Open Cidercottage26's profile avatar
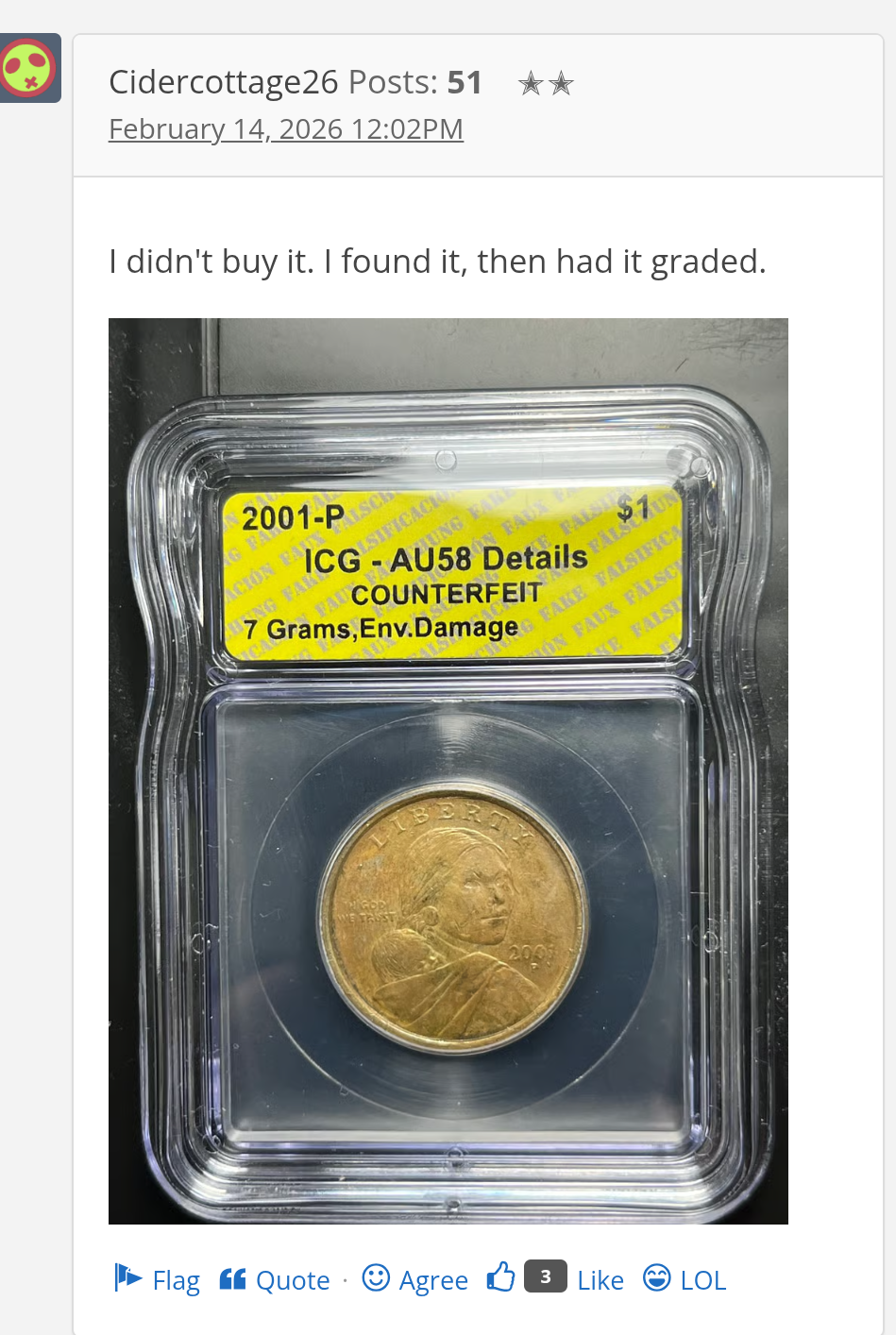Screen dimensions: 896x1335 (x=28, y=68)
